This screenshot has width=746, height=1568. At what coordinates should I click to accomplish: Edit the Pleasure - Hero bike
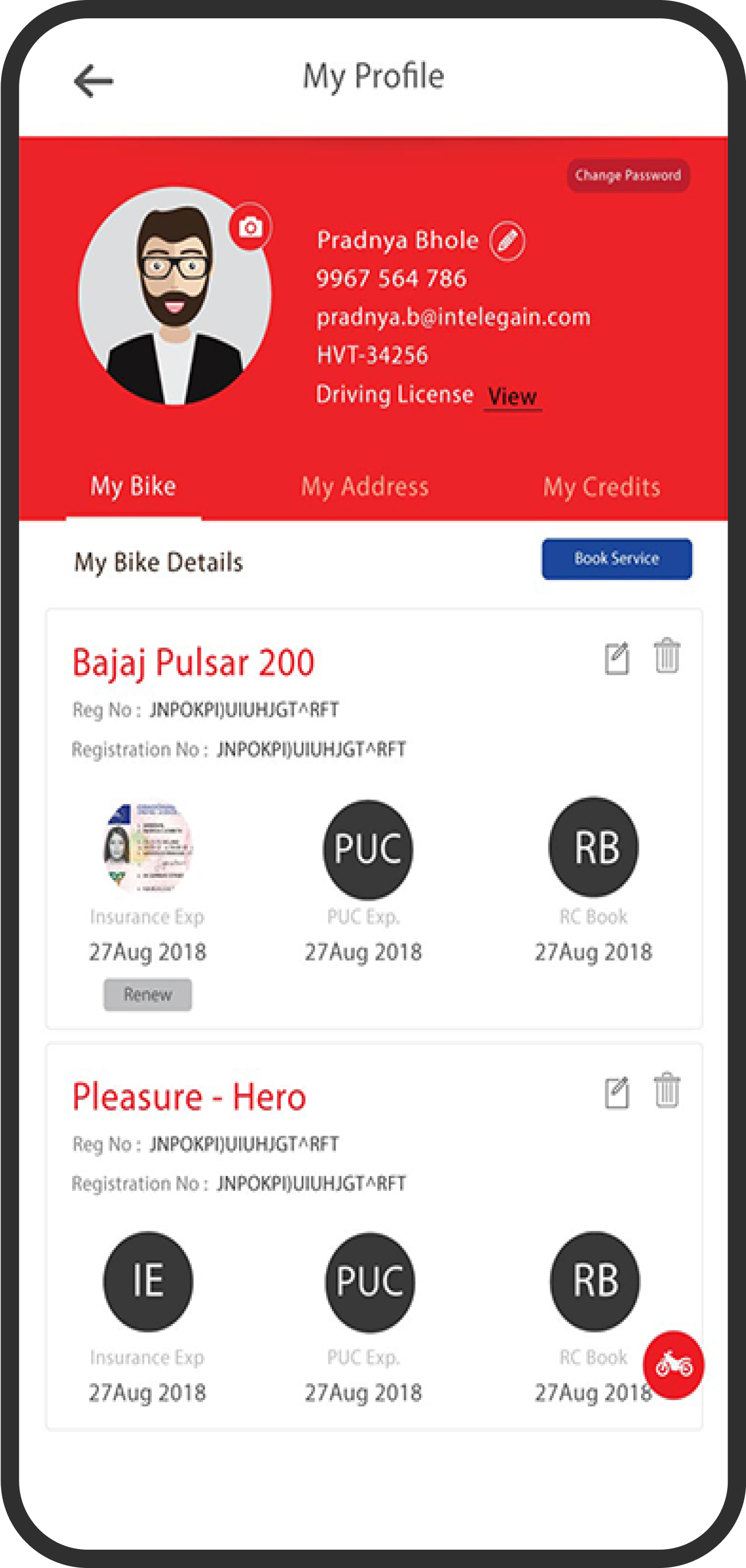point(616,1092)
